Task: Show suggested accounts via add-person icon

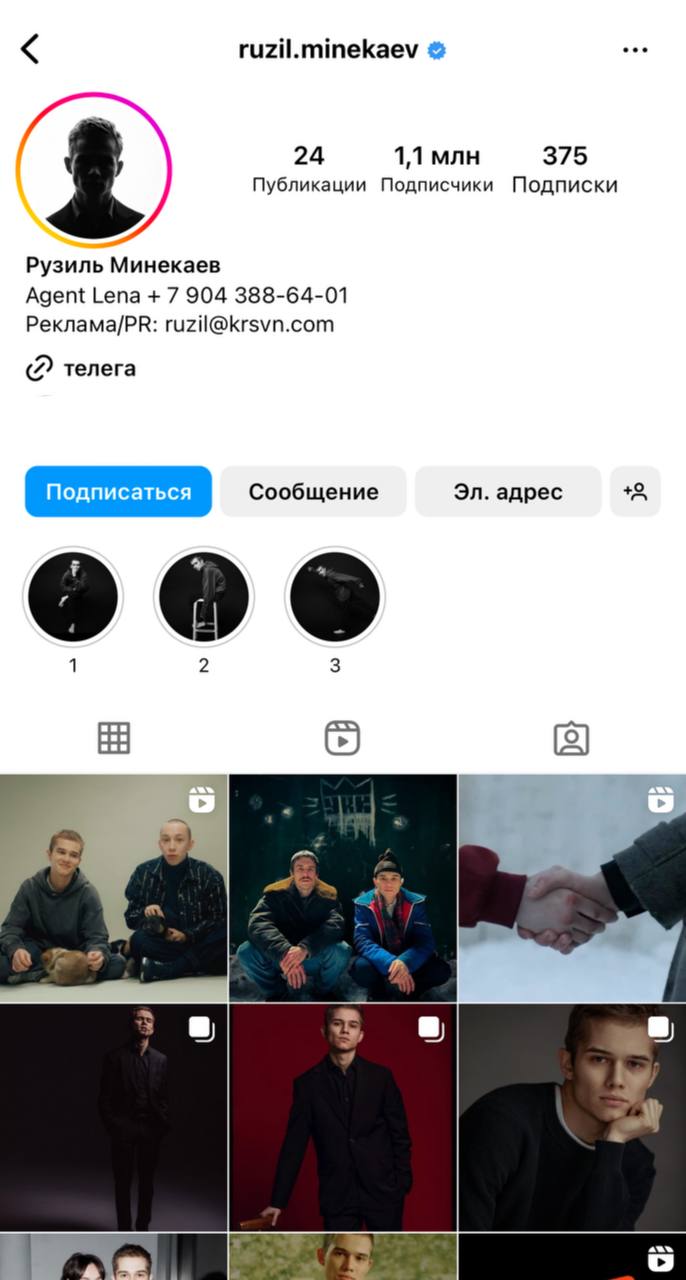Action: (x=635, y=492)
